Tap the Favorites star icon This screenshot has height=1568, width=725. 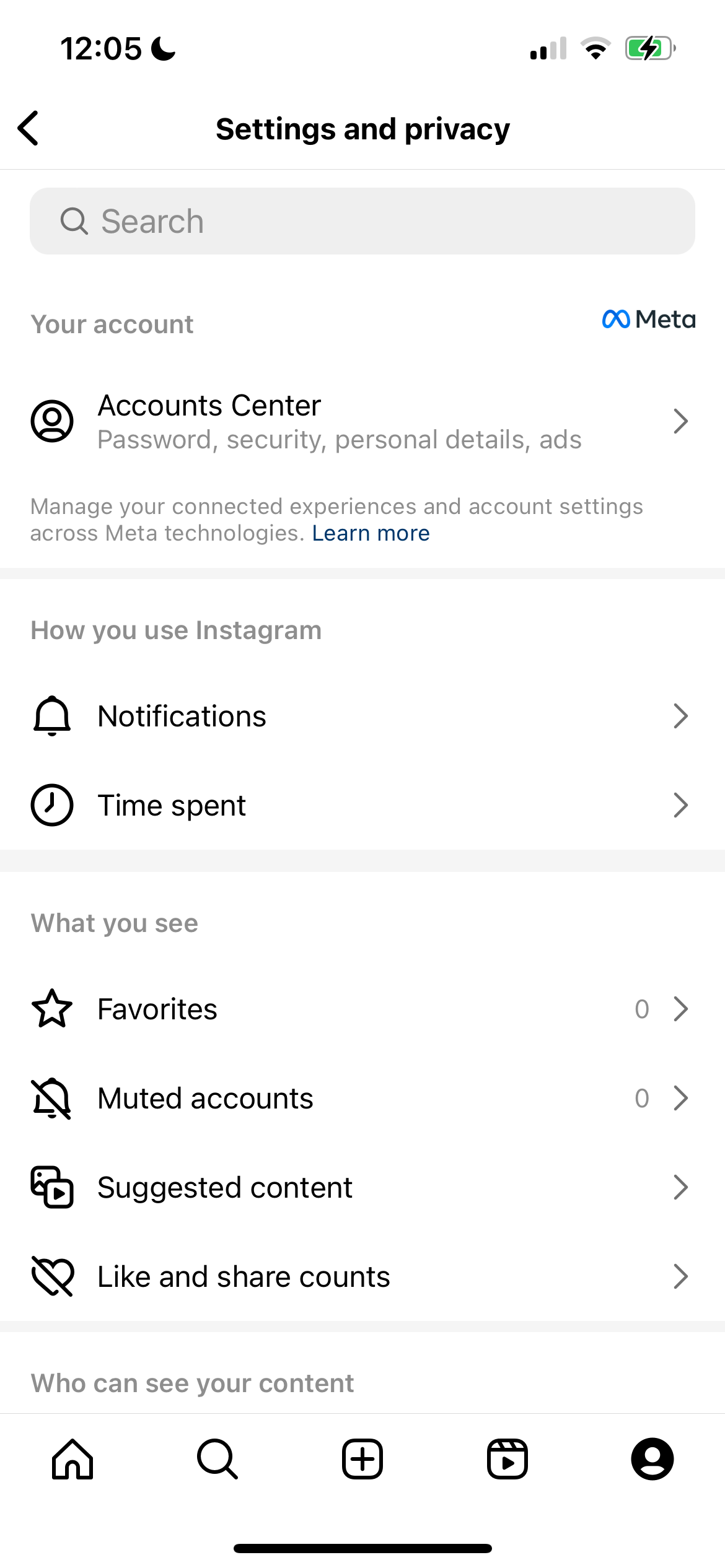click(51, 1008)
